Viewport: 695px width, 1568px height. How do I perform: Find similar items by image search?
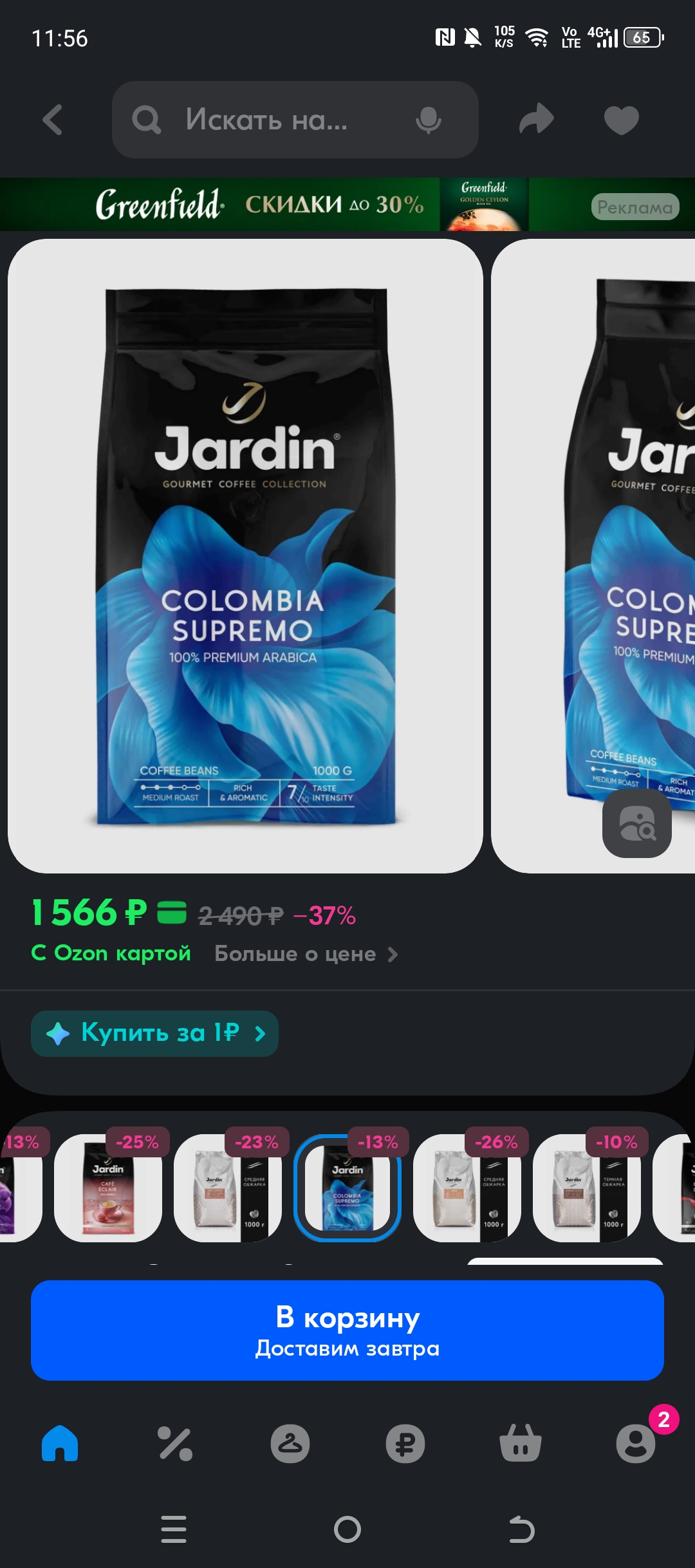click(637, 823)
